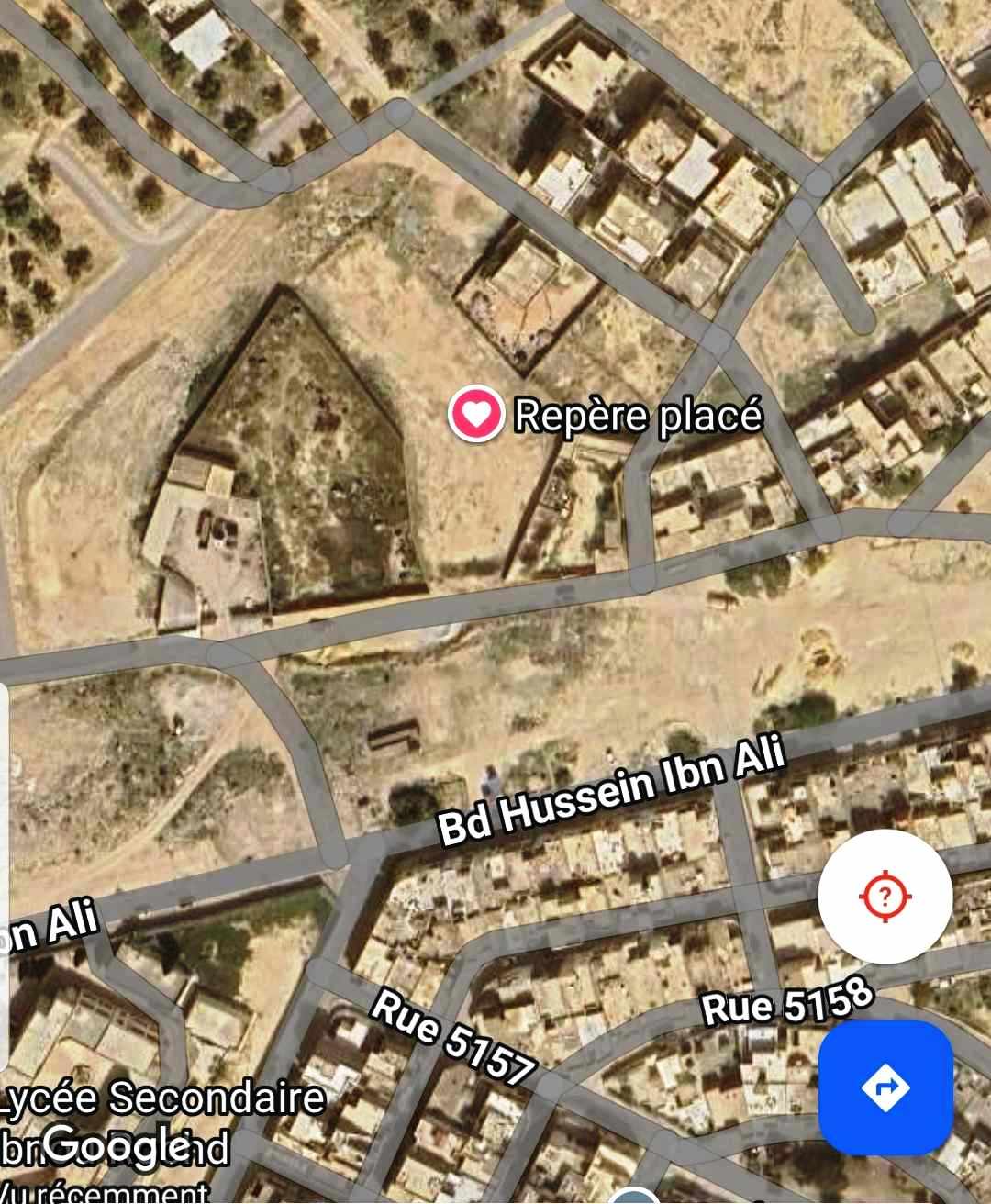Viewport: 991px width, 1204px height.
Task: Tap the Repère placé heart pin
Action: pyautogui.click(x=475, y=414)
